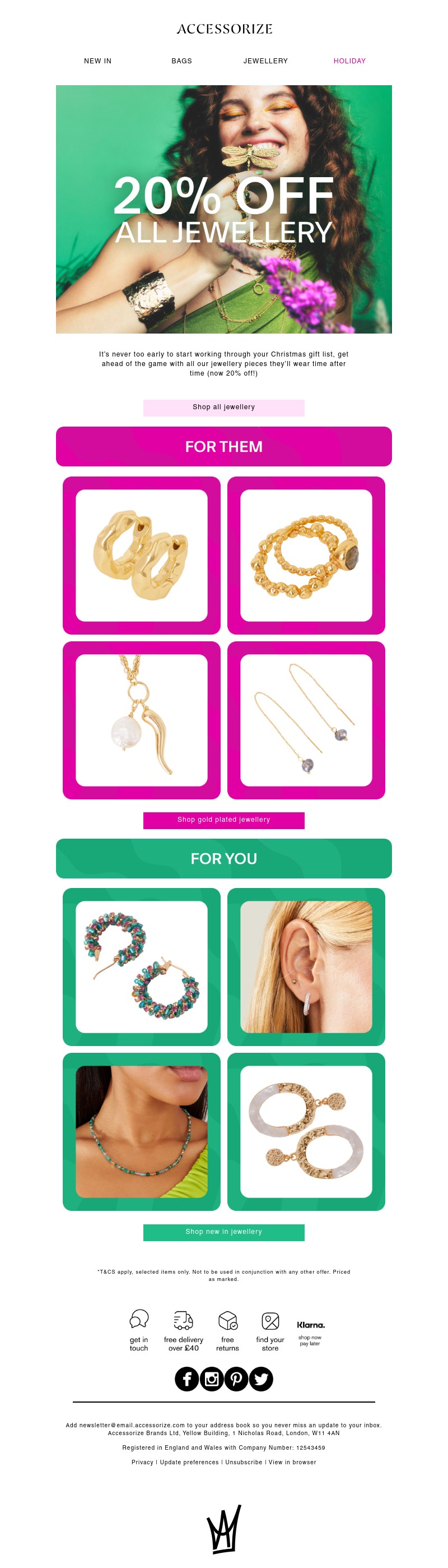This screenshot has width=448, height=1568.
Task: View the gold chunky hoop earrings
Action: pyautogui.click(x=141, y=555)
